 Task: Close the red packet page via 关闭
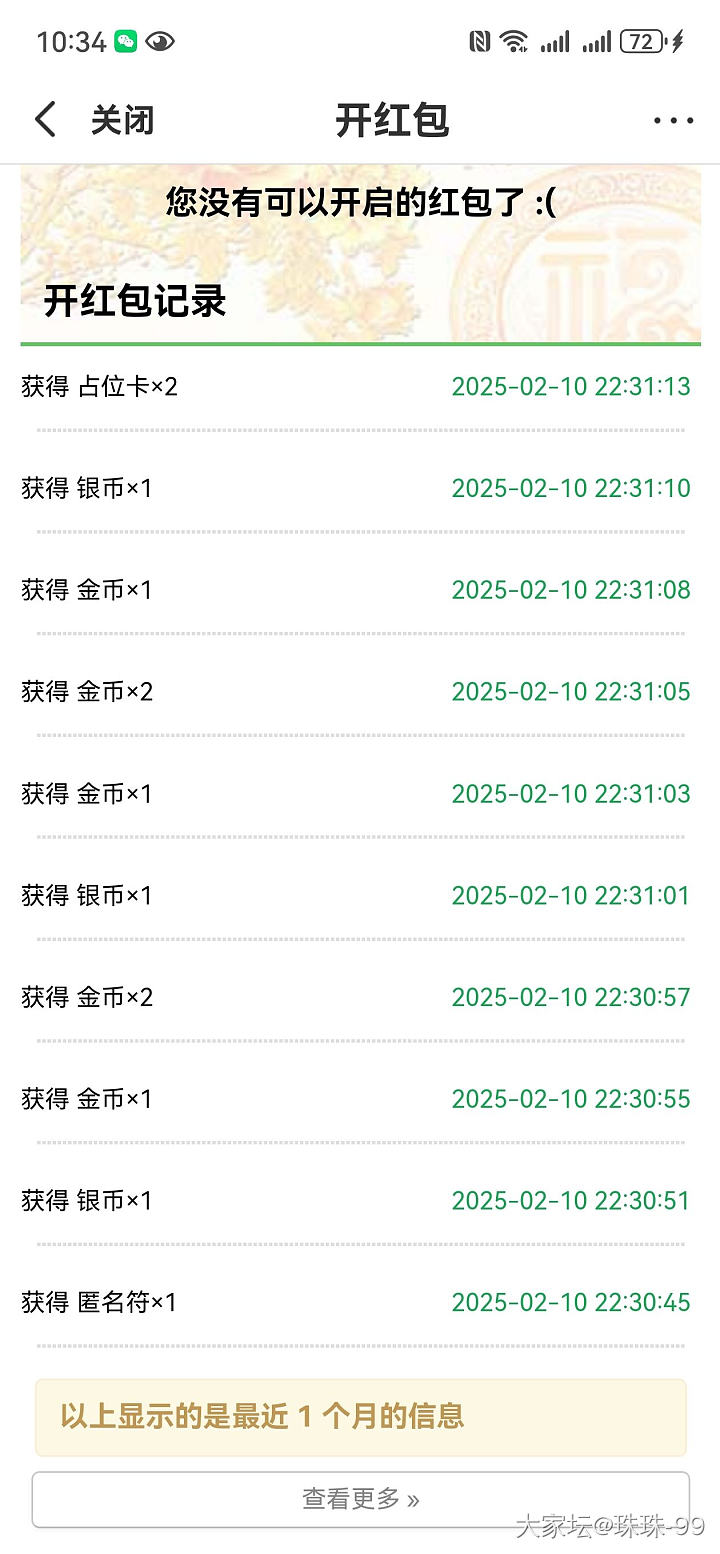pos(122,120)
